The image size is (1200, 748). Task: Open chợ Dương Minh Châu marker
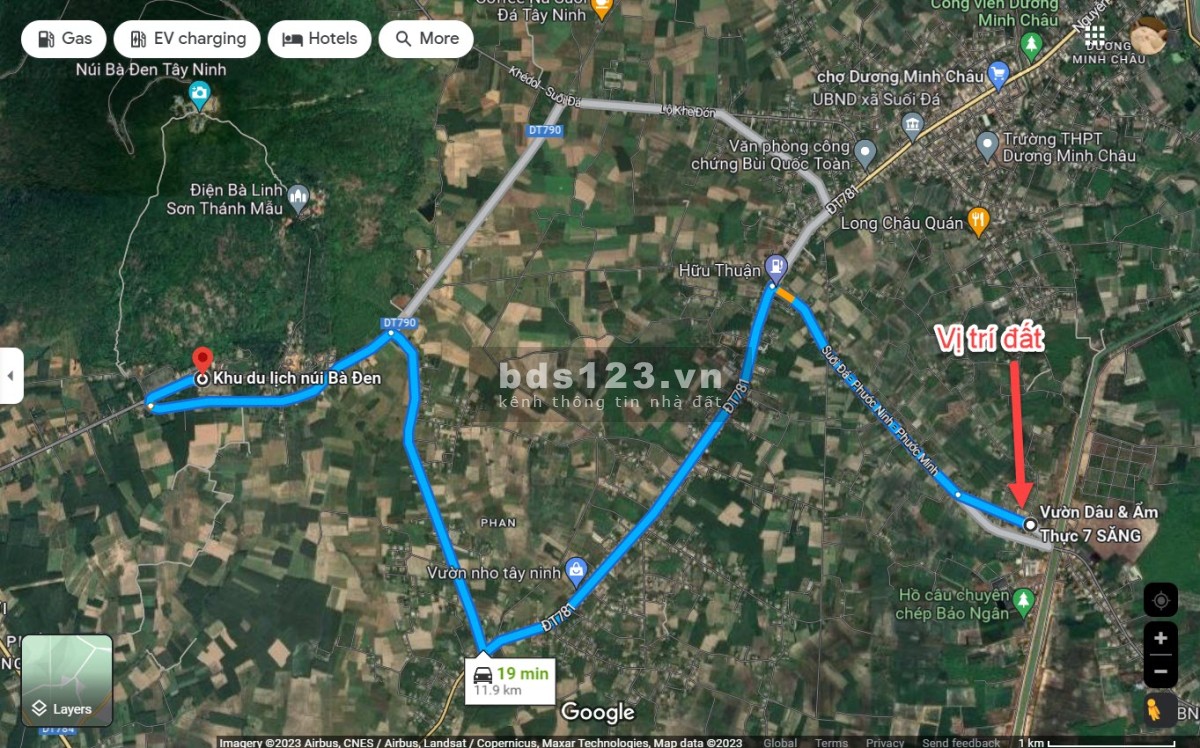click(x=997, y=73)
